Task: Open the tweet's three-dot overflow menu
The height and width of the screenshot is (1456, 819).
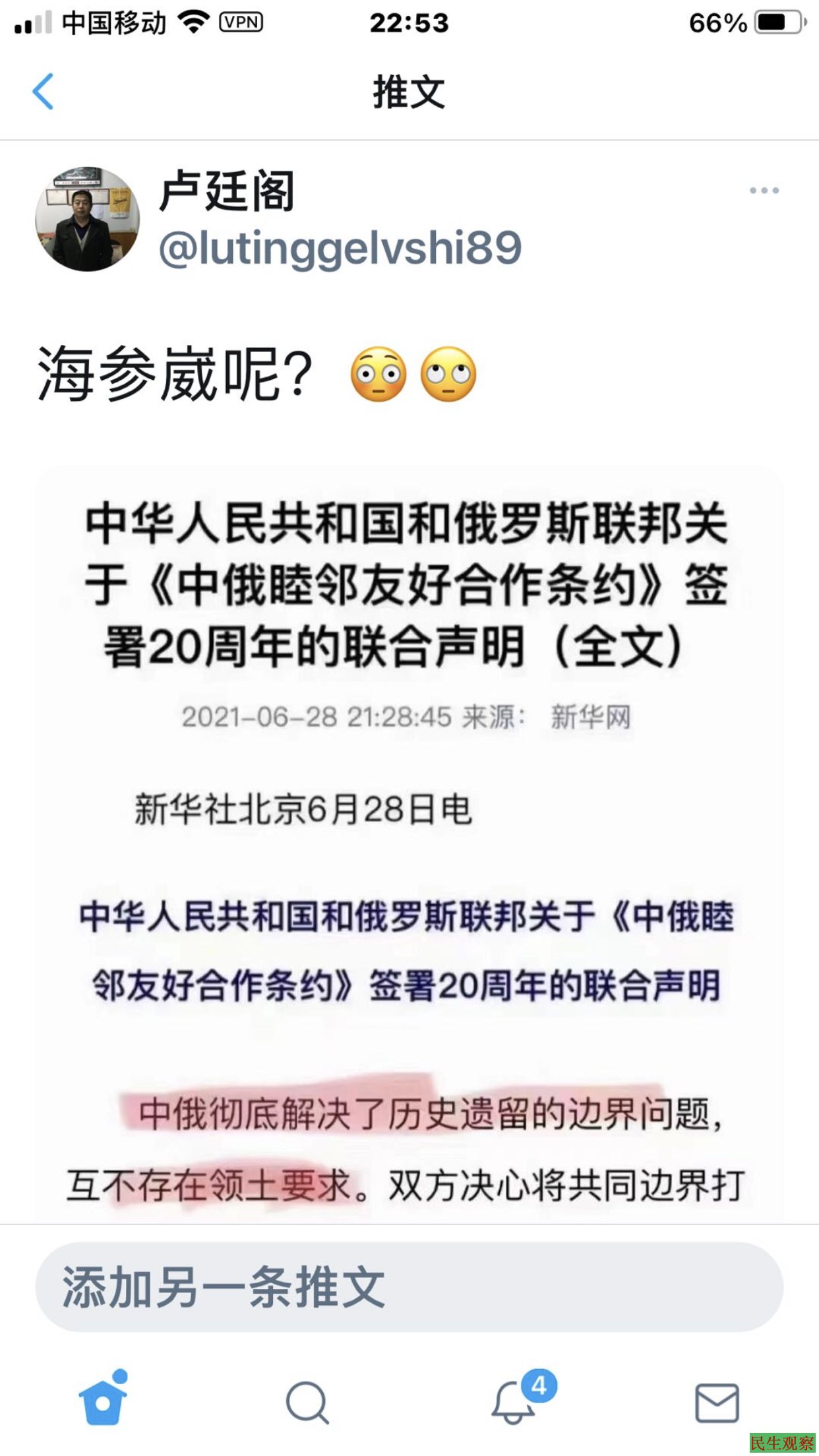Action: point(764,191)
